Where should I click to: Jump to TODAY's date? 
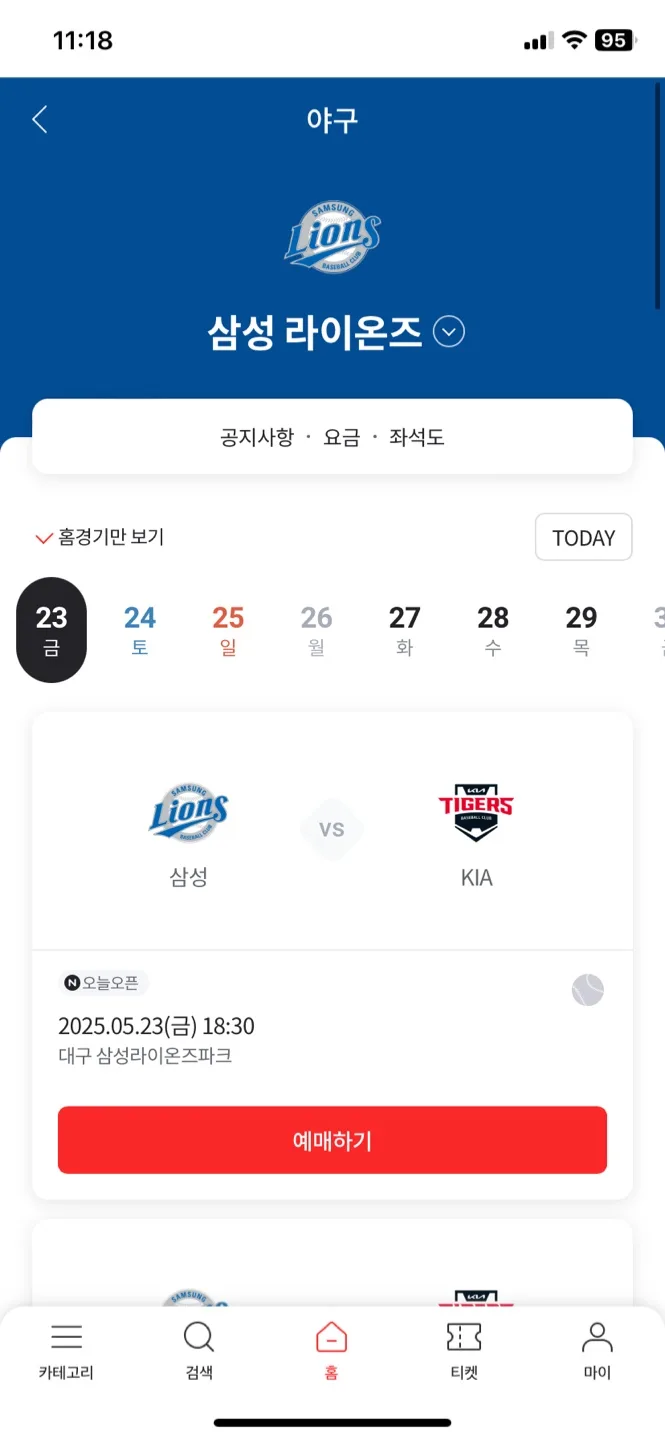point(583,538)
